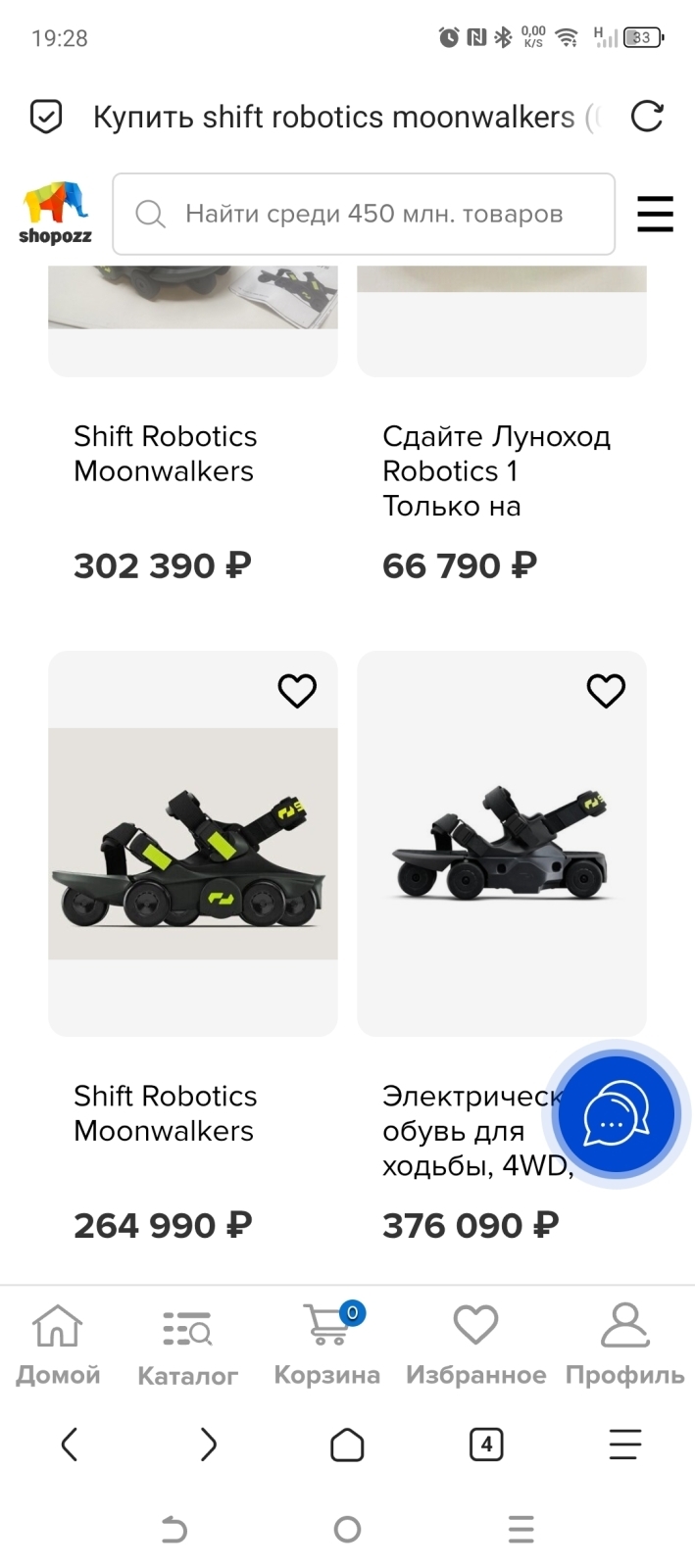Viewport: 695px width, 1568px height.
Task: Reload the page in the browser
Action: (646, 117)
